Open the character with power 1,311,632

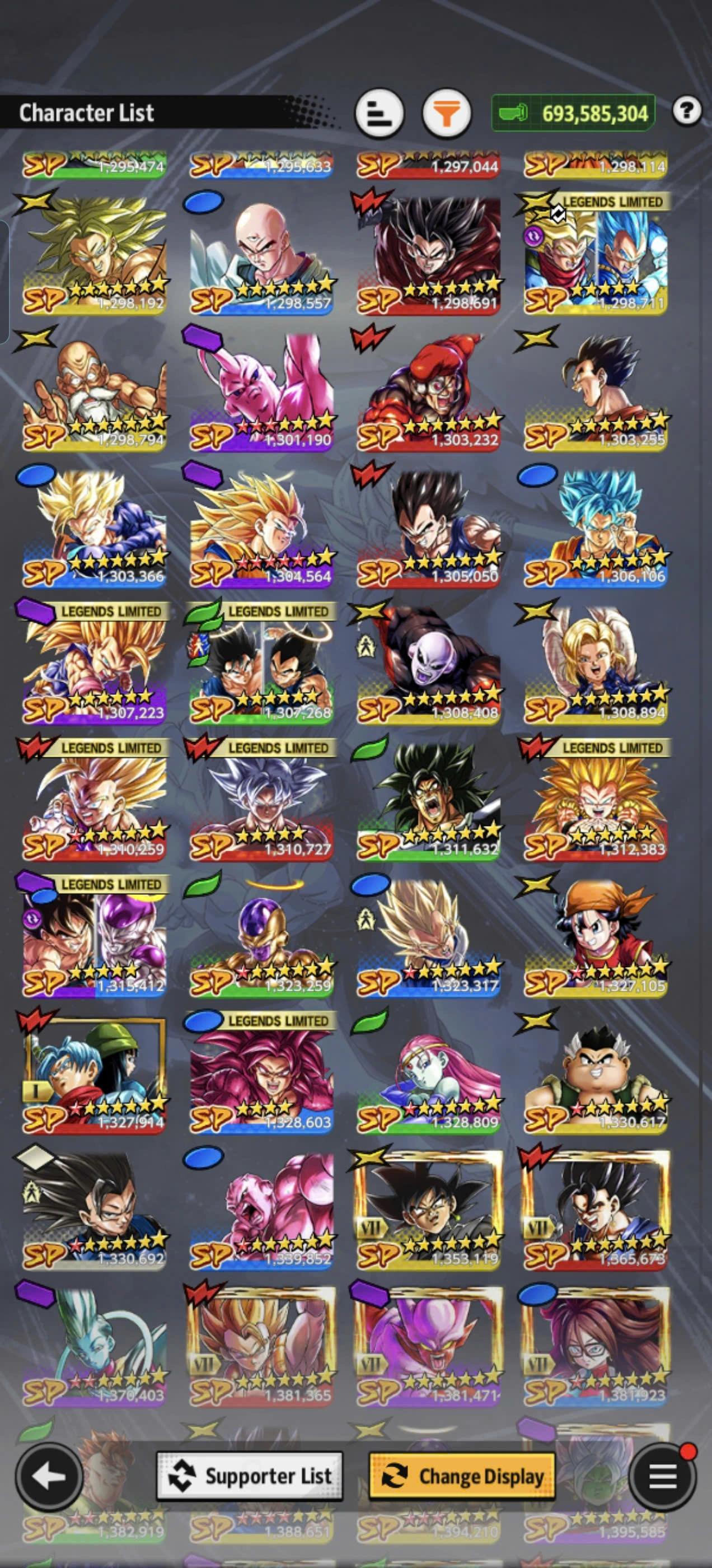[429, 800]
